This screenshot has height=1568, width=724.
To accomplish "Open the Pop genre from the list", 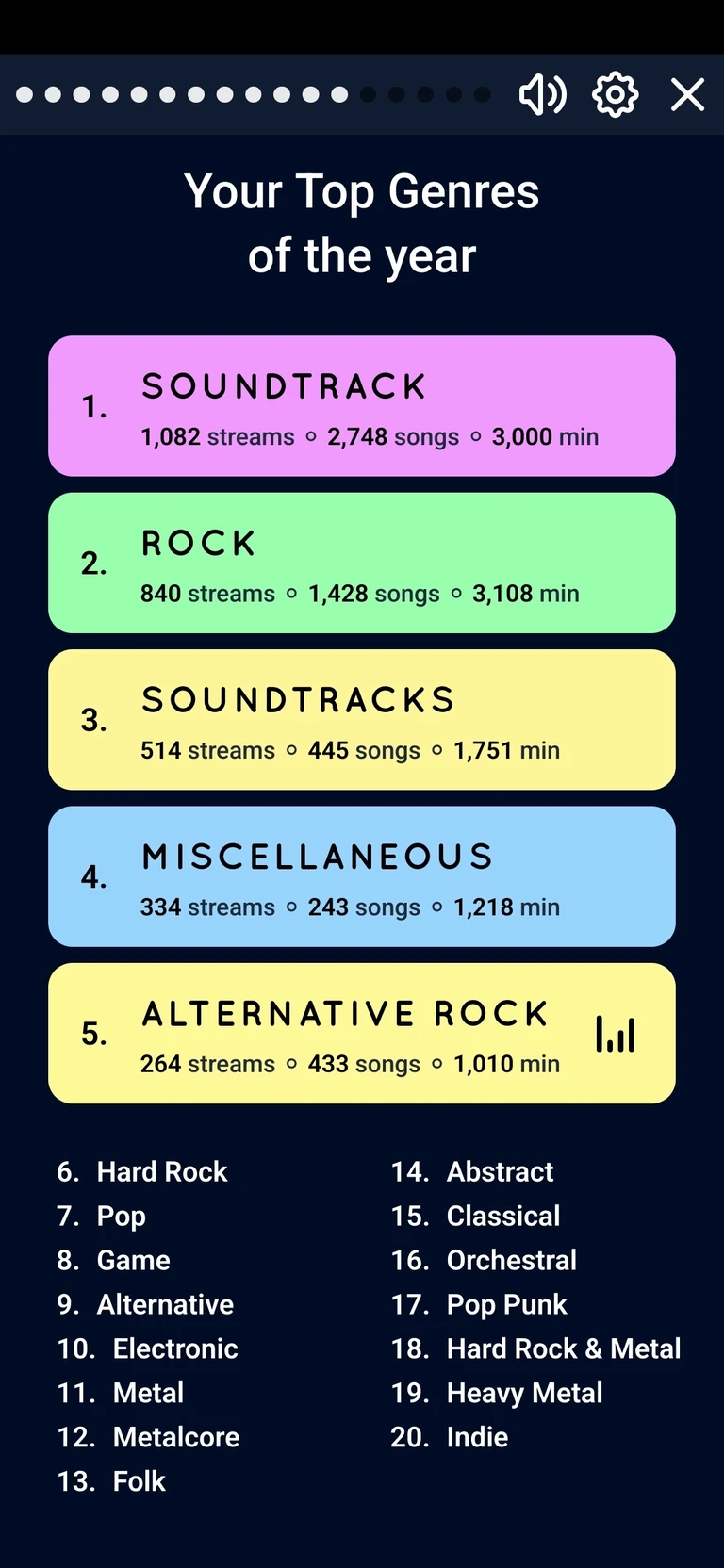I will pos(121,1216).
